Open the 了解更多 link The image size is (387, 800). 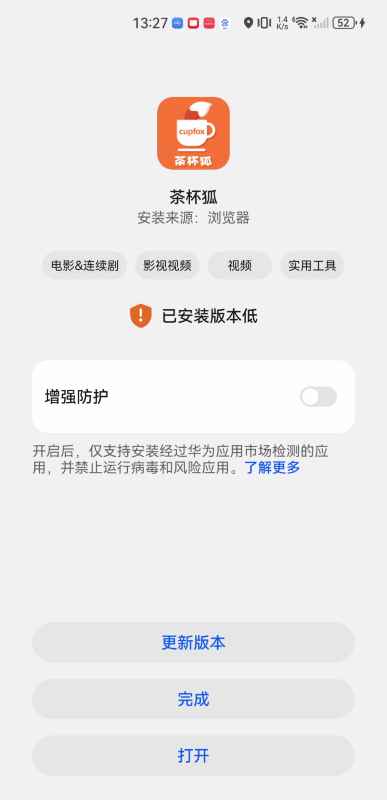(x=273, y=467)
